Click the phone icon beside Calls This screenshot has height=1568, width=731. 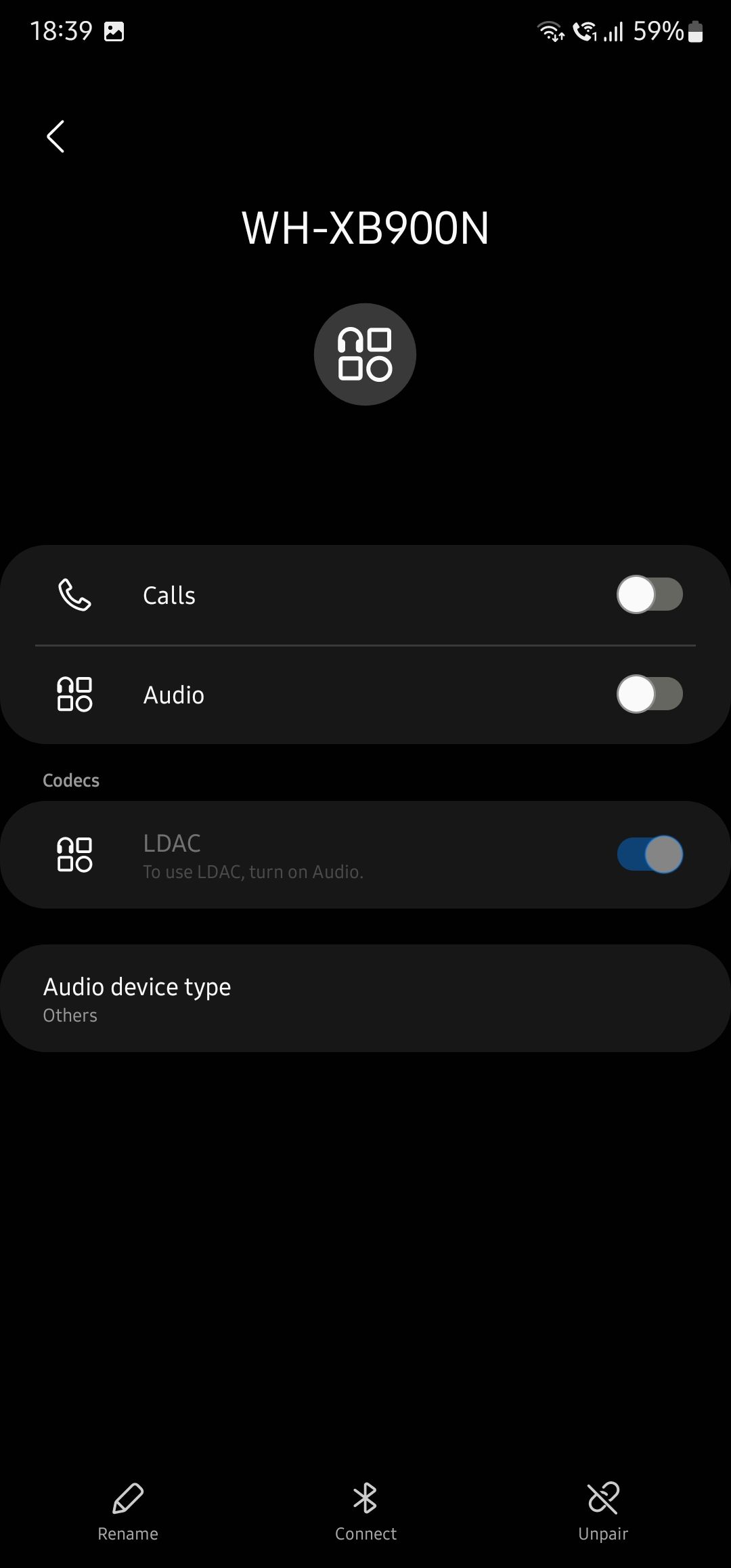coord(73,596)
